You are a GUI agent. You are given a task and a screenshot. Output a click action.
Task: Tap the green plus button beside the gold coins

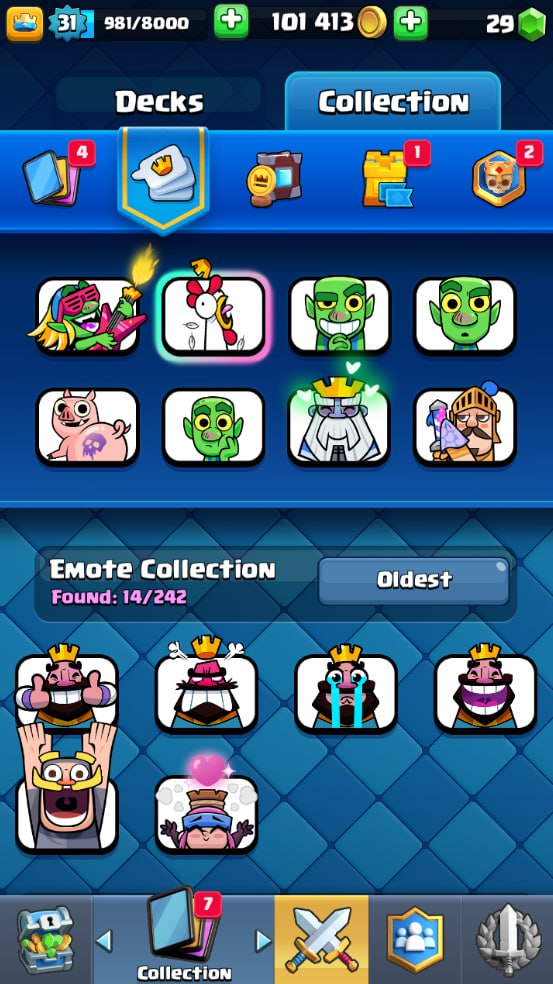pyautogui.click(x=411, y=23)
